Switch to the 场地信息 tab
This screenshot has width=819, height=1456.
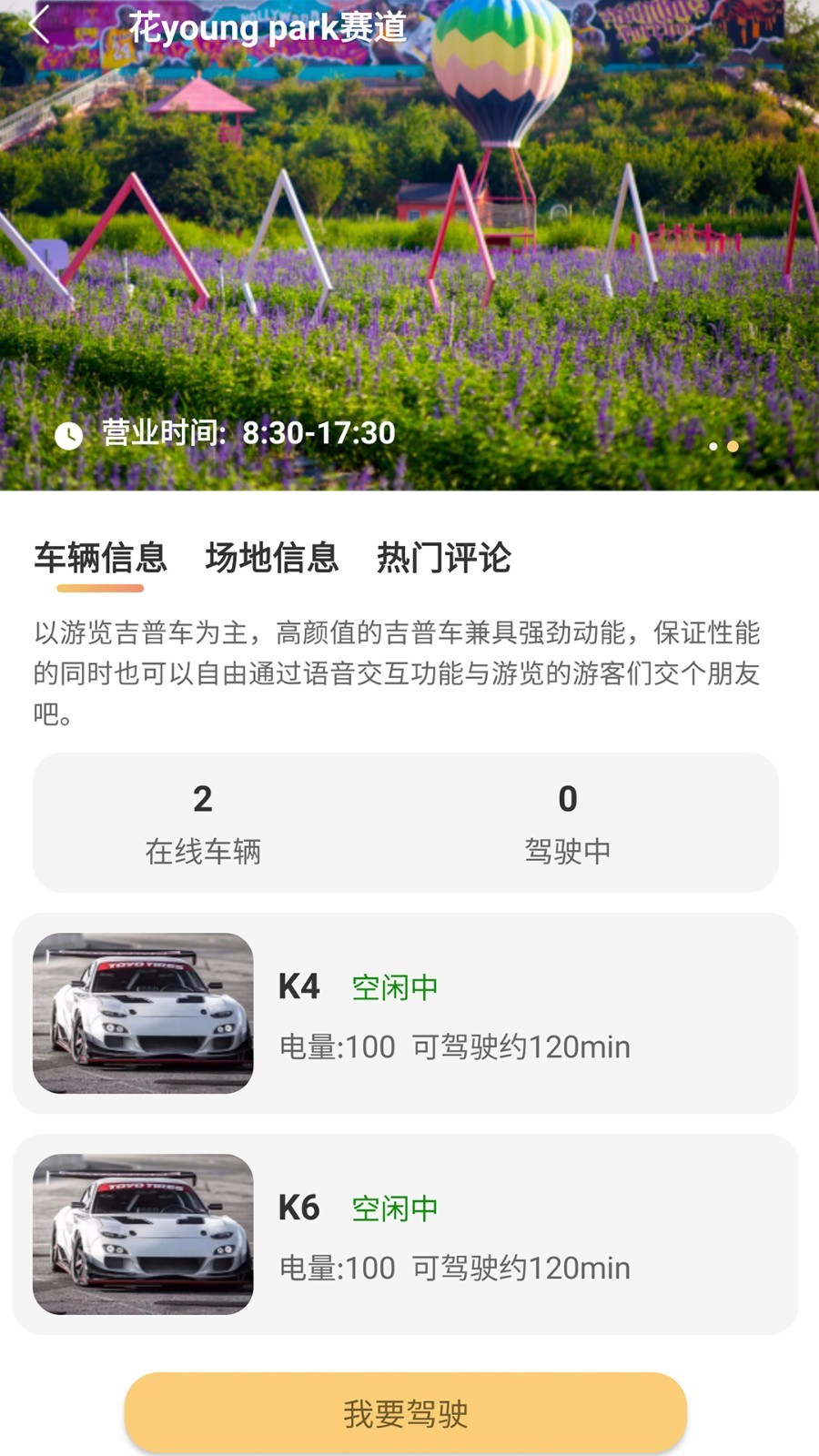coord(271,557)
